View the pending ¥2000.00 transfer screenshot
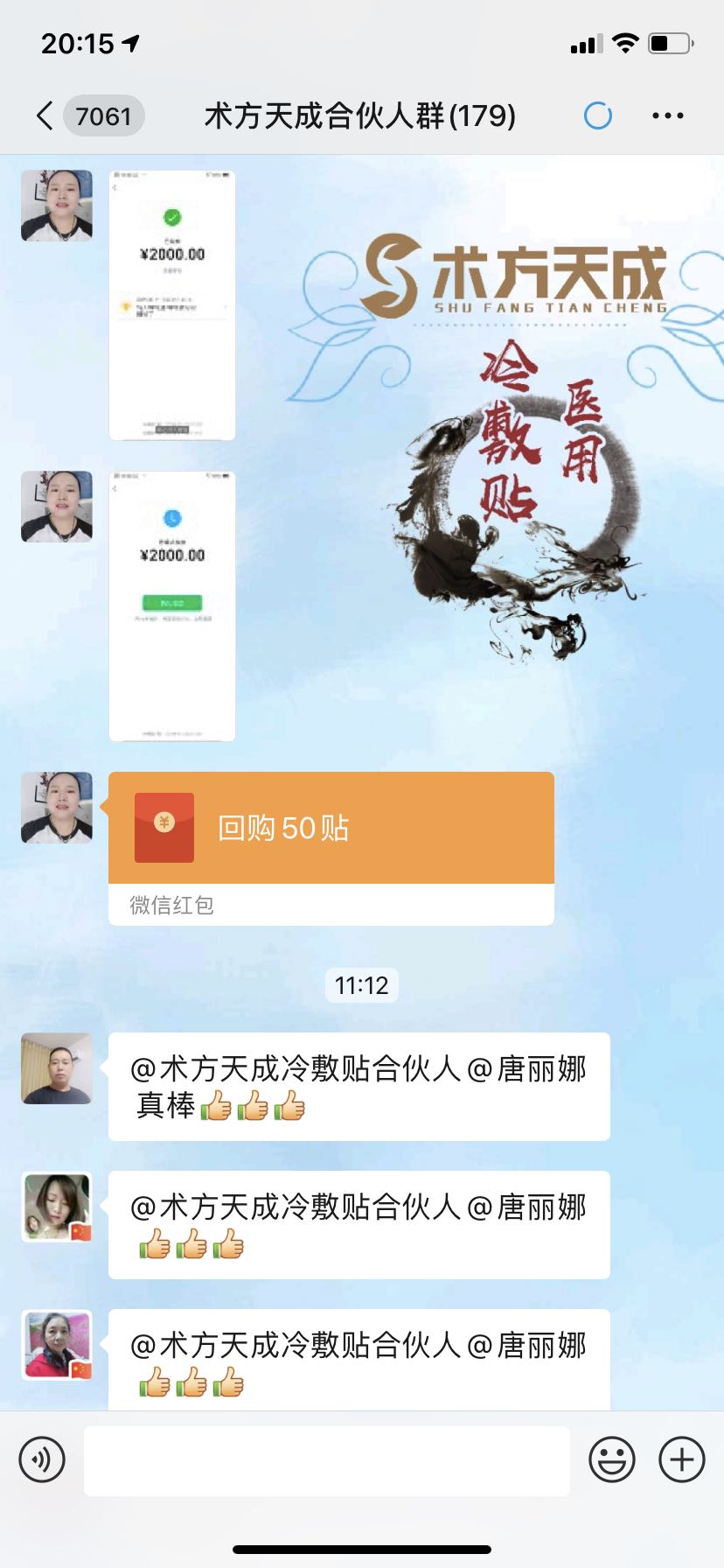Screen dimensions: 724x1568 pos(172,605)
